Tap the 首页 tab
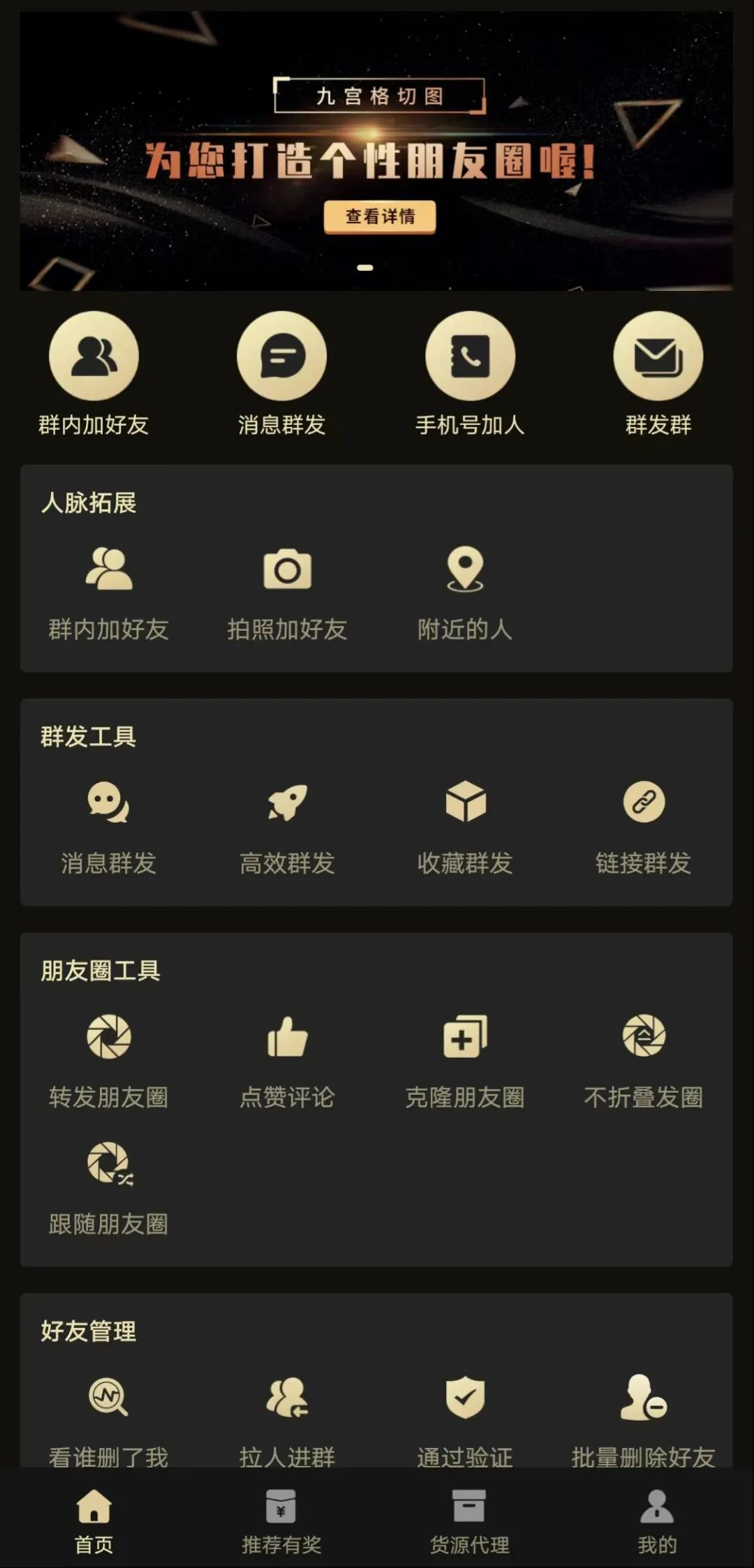 94,1521
